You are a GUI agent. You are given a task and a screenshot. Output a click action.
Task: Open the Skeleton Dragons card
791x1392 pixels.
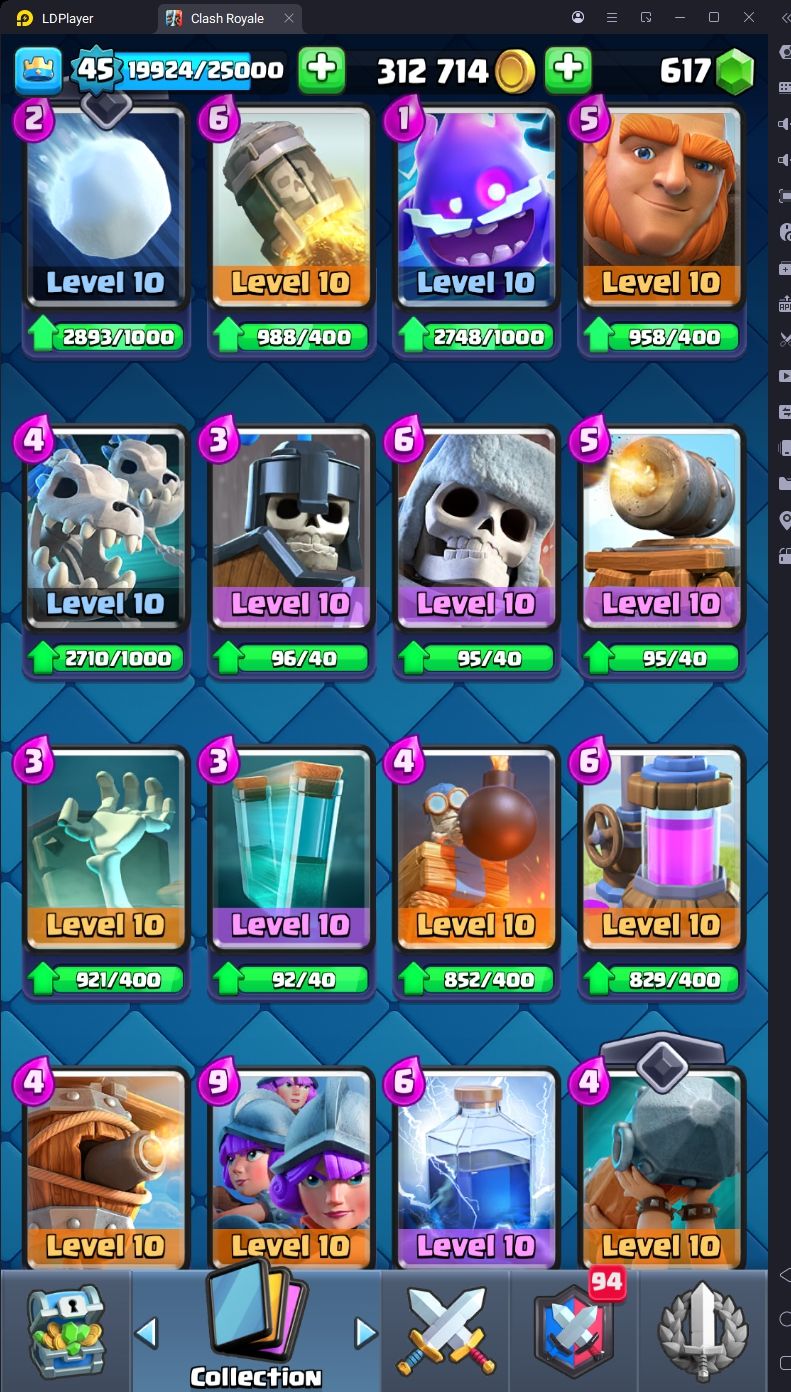click(105, 528)
